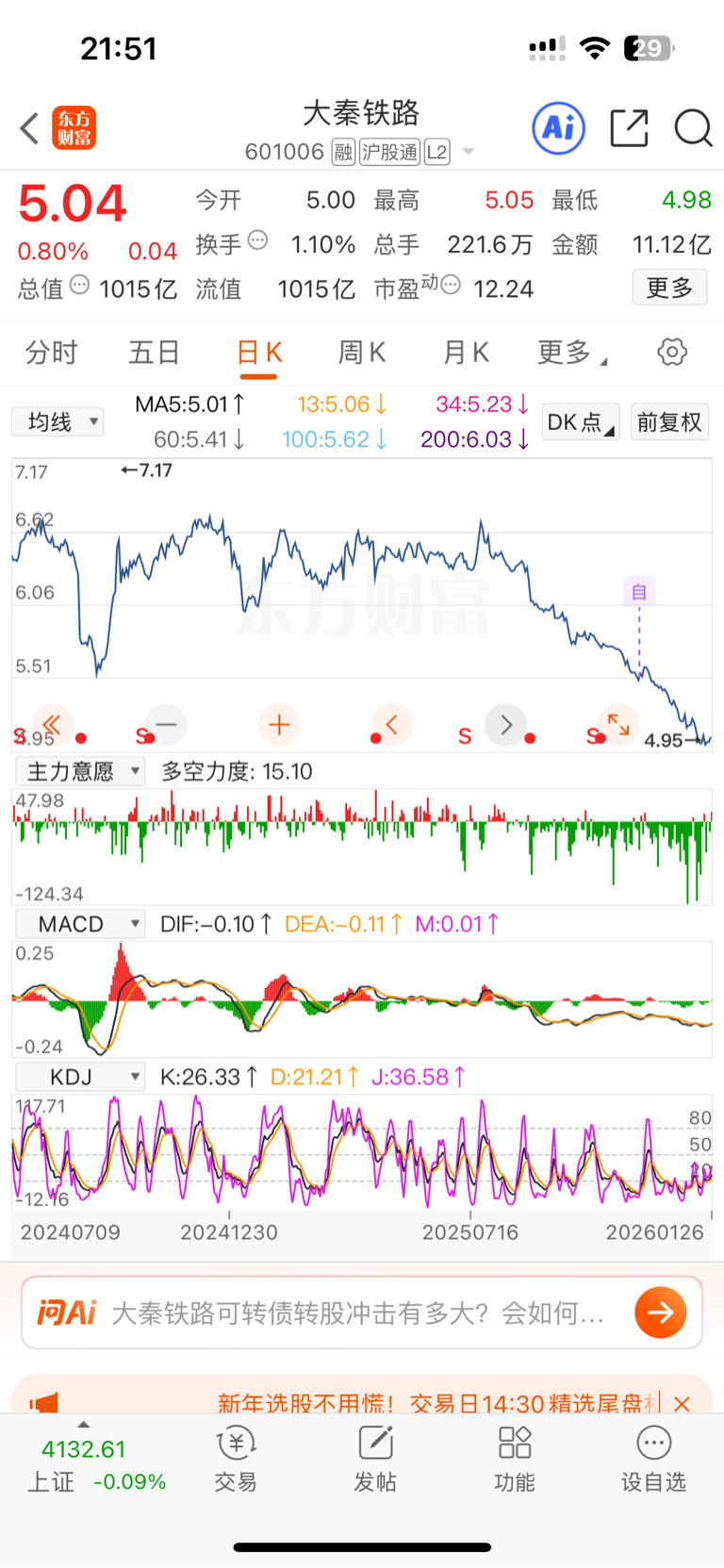724x1568 pixels.
Task: Show more quote details via 更多 button
Action: [669, 288]
